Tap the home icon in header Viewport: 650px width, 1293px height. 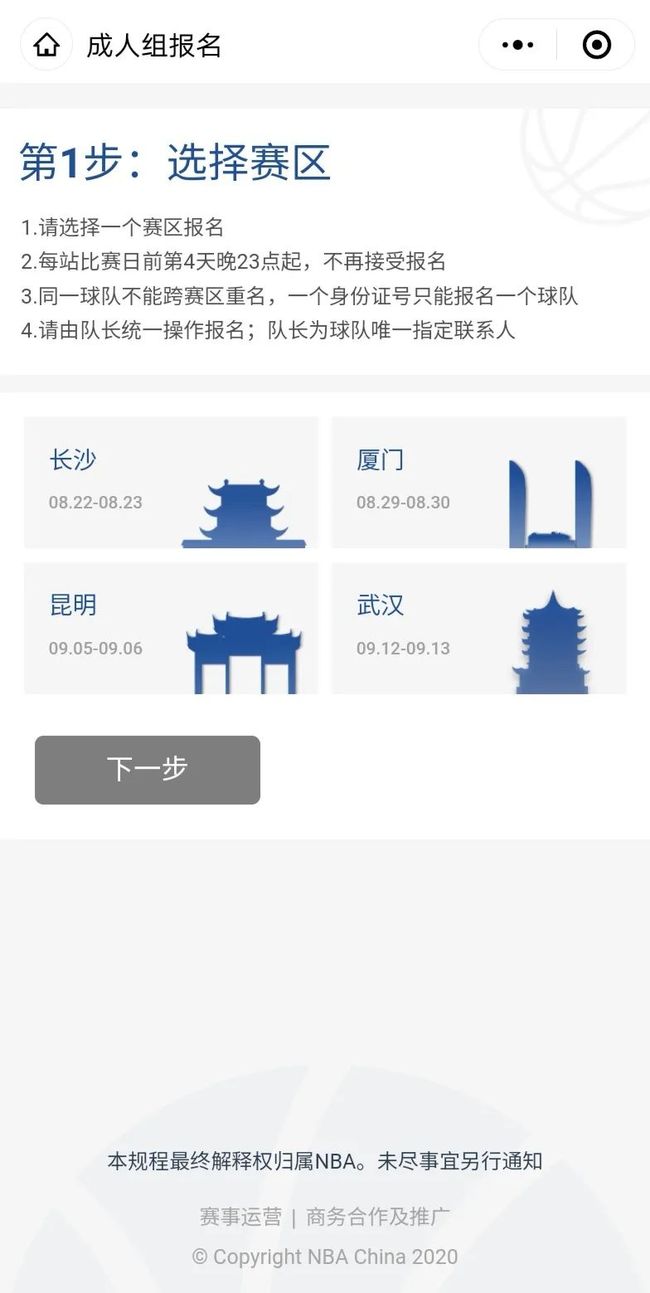[x=46, y=45]
